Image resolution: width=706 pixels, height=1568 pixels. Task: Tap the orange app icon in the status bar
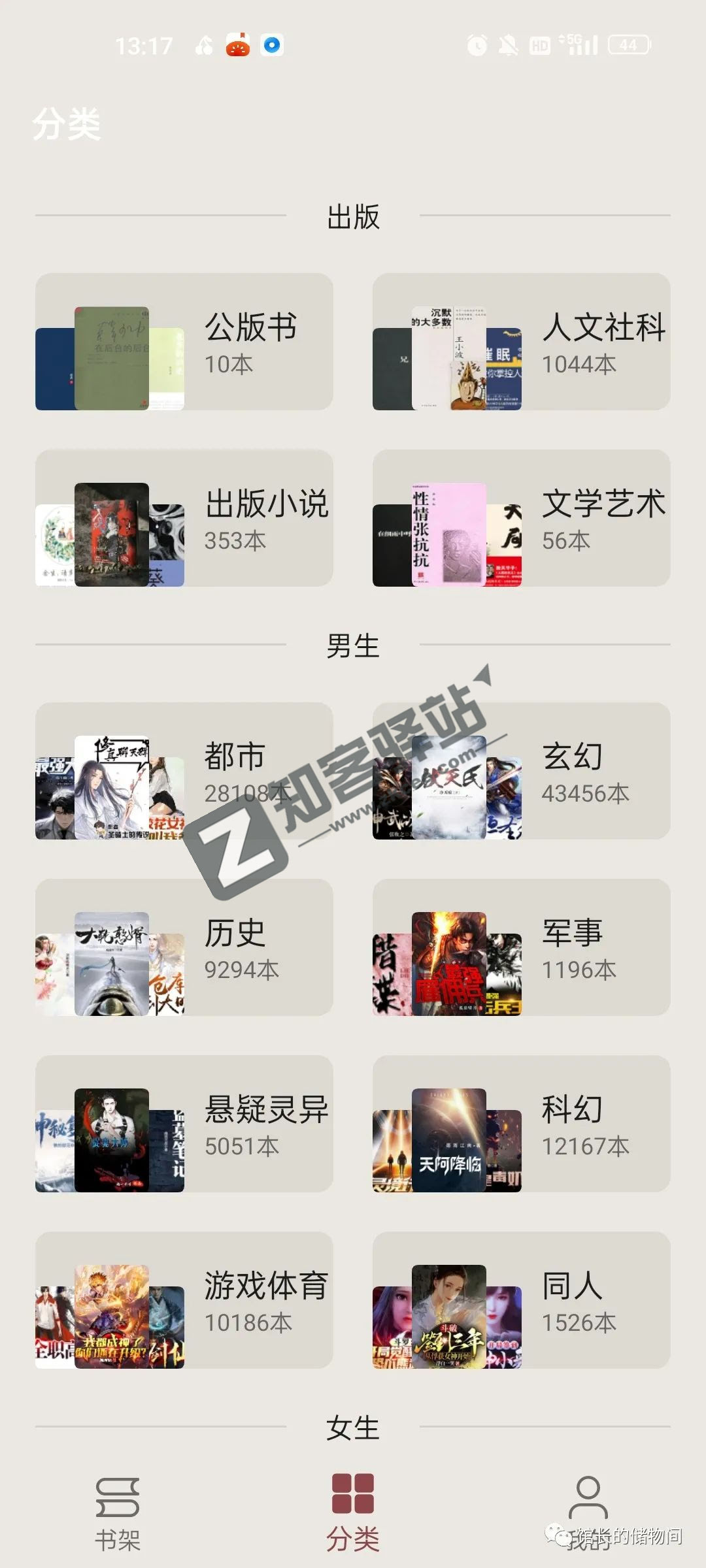(238, 44)
